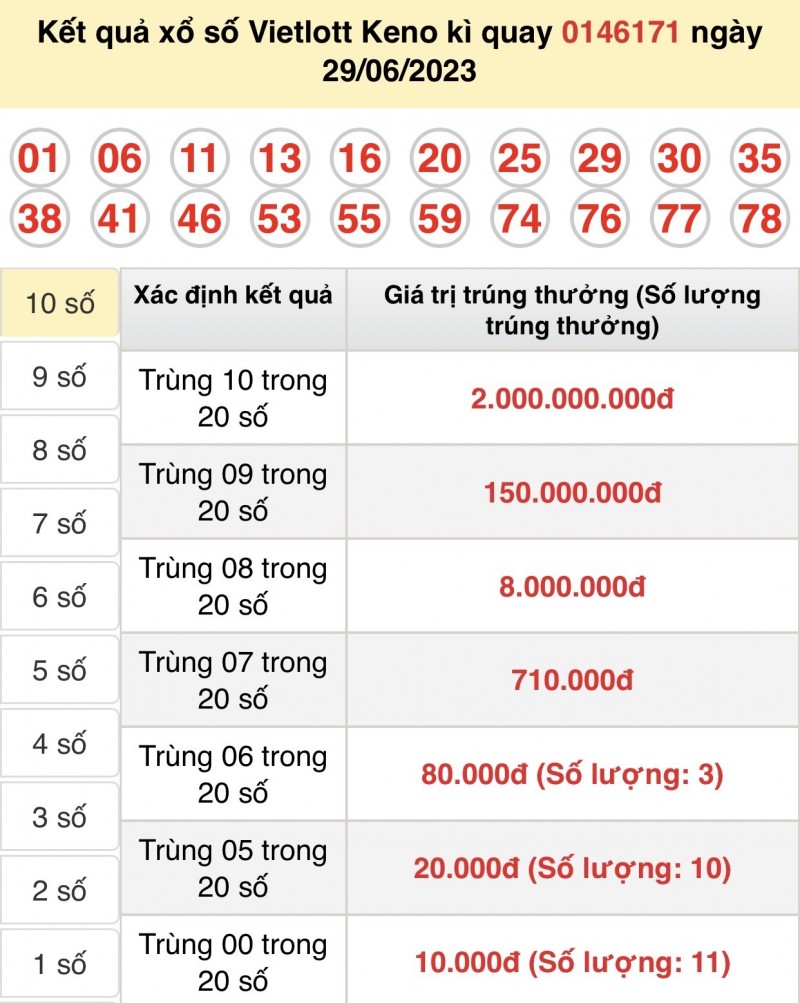View the 5 số tab
The image size is (800, 1003).
click(x=59, y=670)
